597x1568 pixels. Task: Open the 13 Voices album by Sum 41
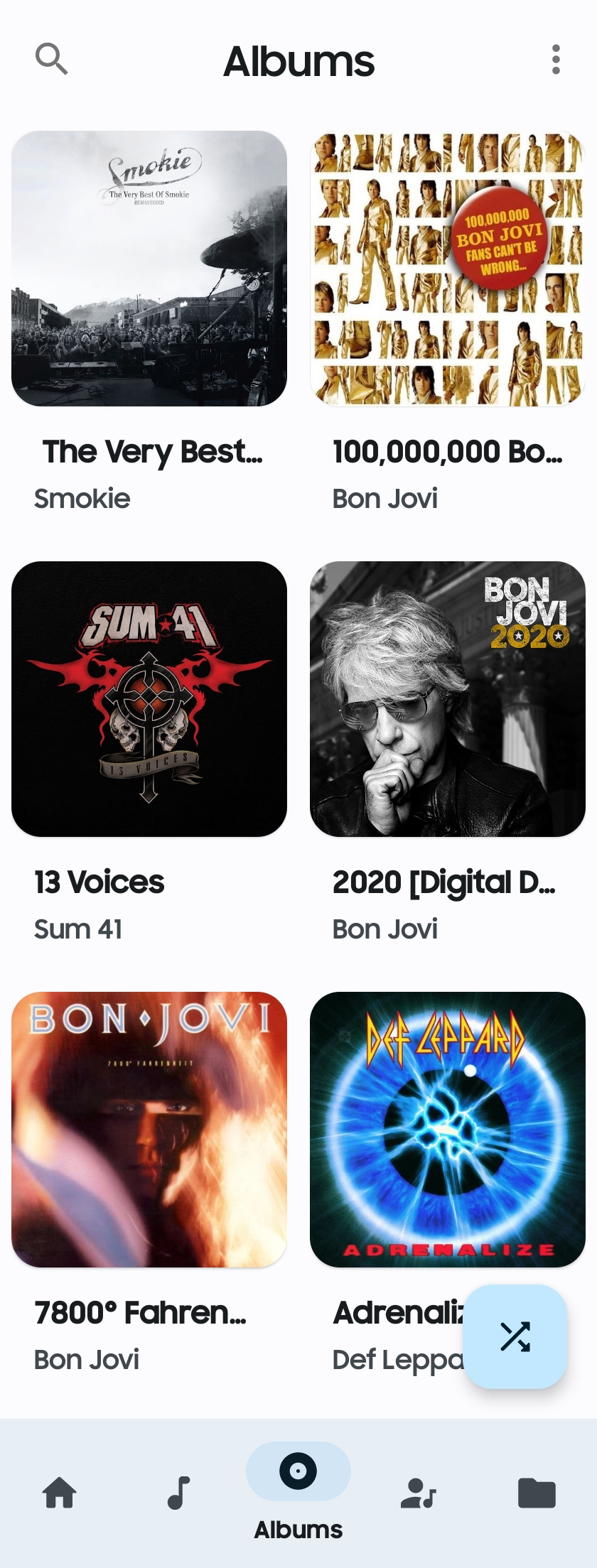pos(149,699)
